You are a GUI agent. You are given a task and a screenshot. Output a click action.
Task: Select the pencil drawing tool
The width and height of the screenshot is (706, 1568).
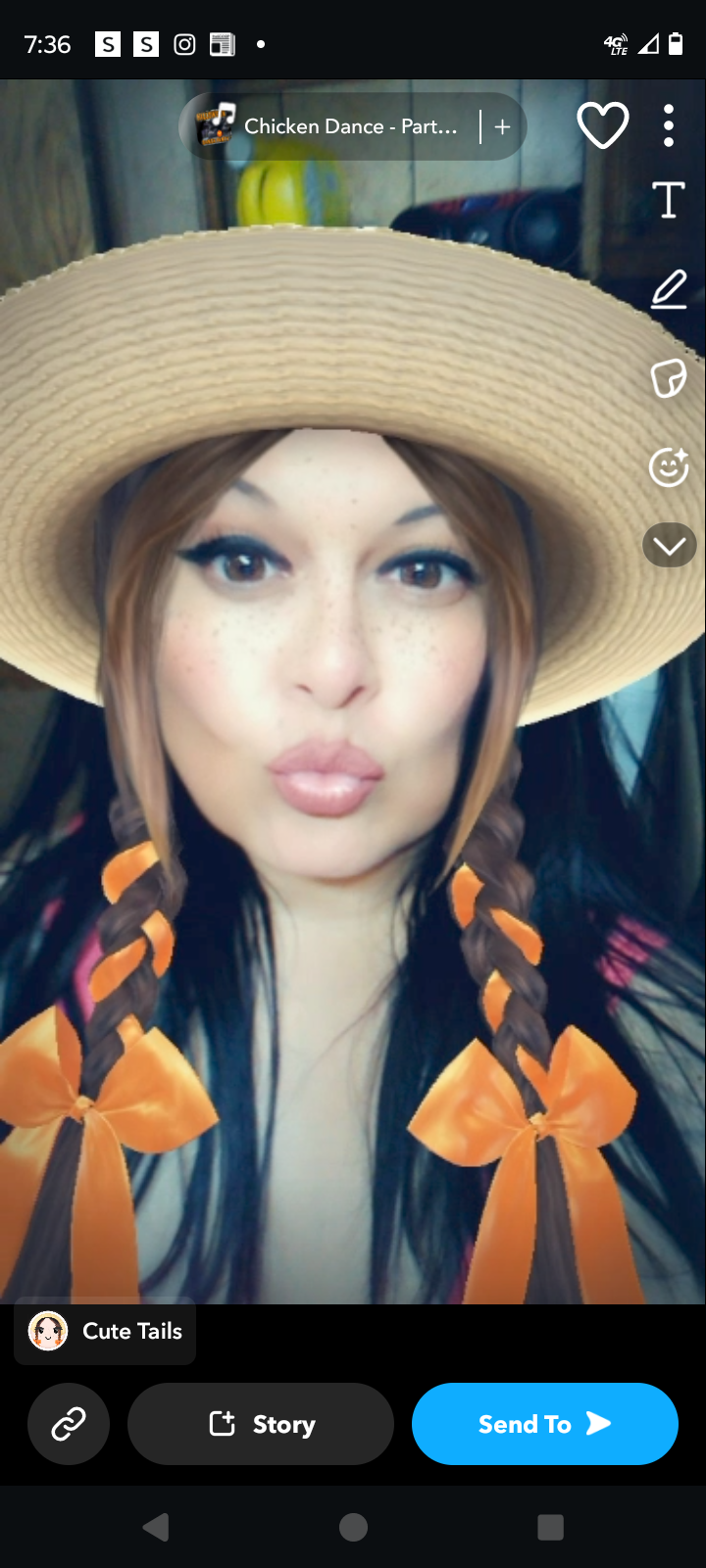669,290
